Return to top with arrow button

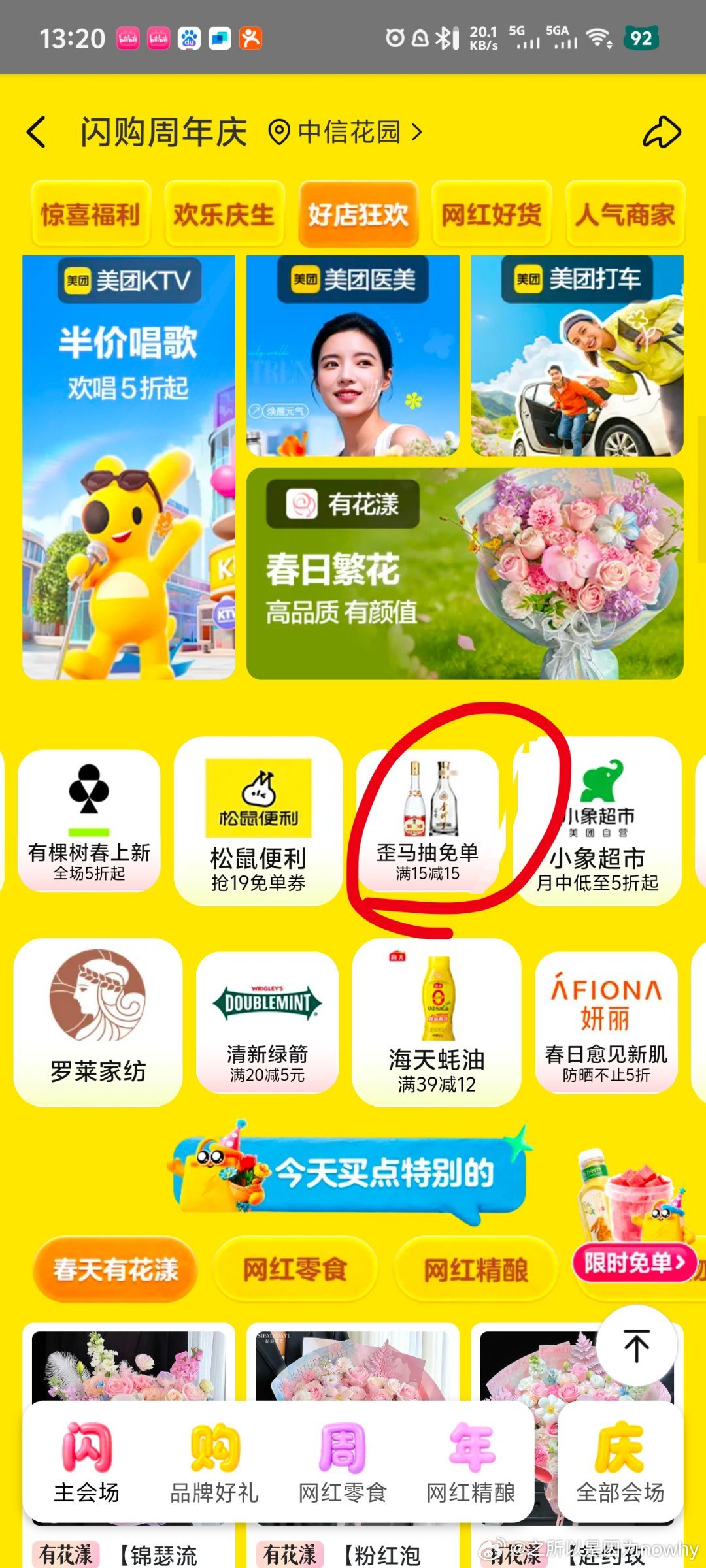[x=636, y=1346]
